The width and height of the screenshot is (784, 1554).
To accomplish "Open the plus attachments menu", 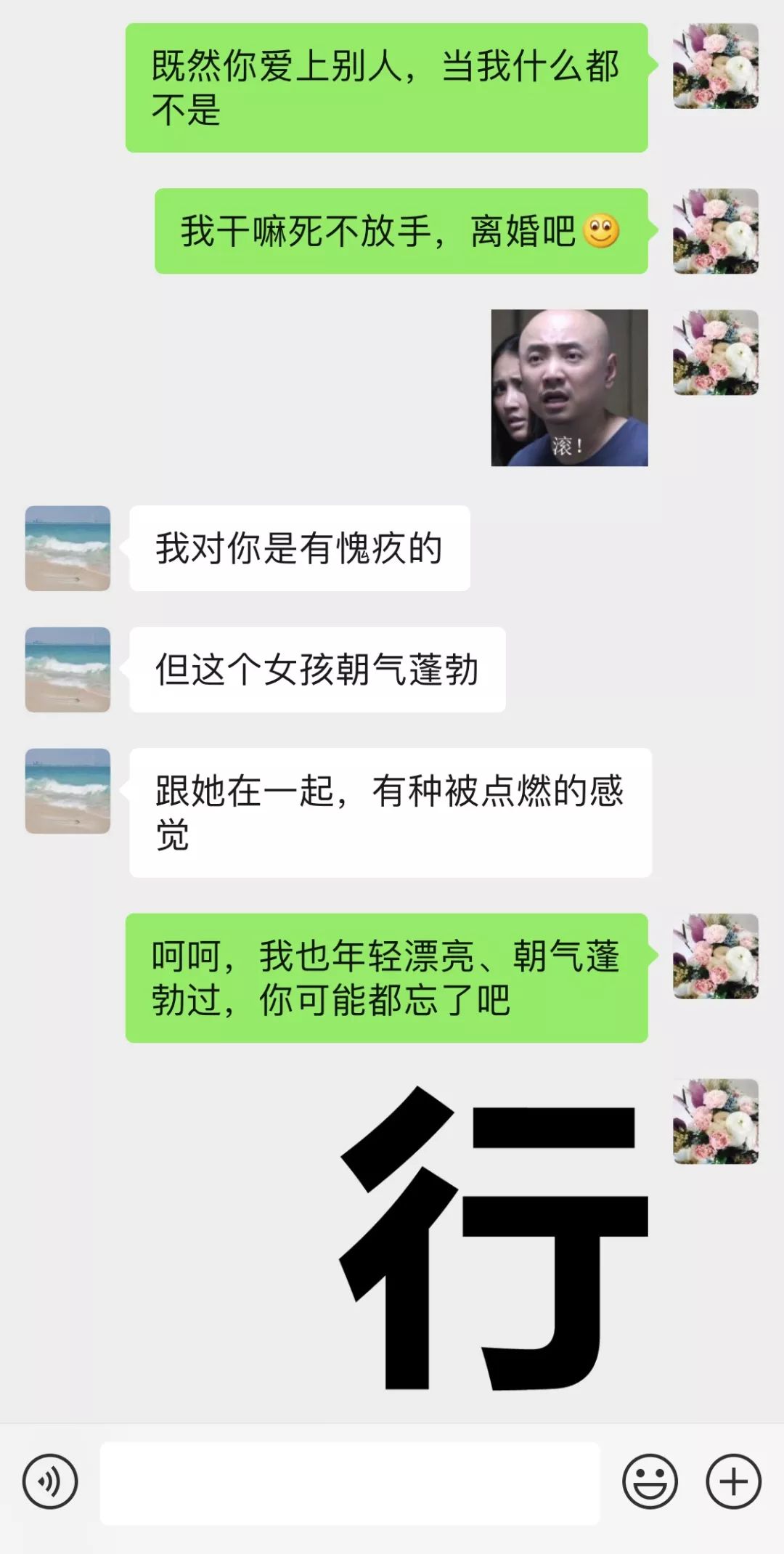I will [734, 1481].
